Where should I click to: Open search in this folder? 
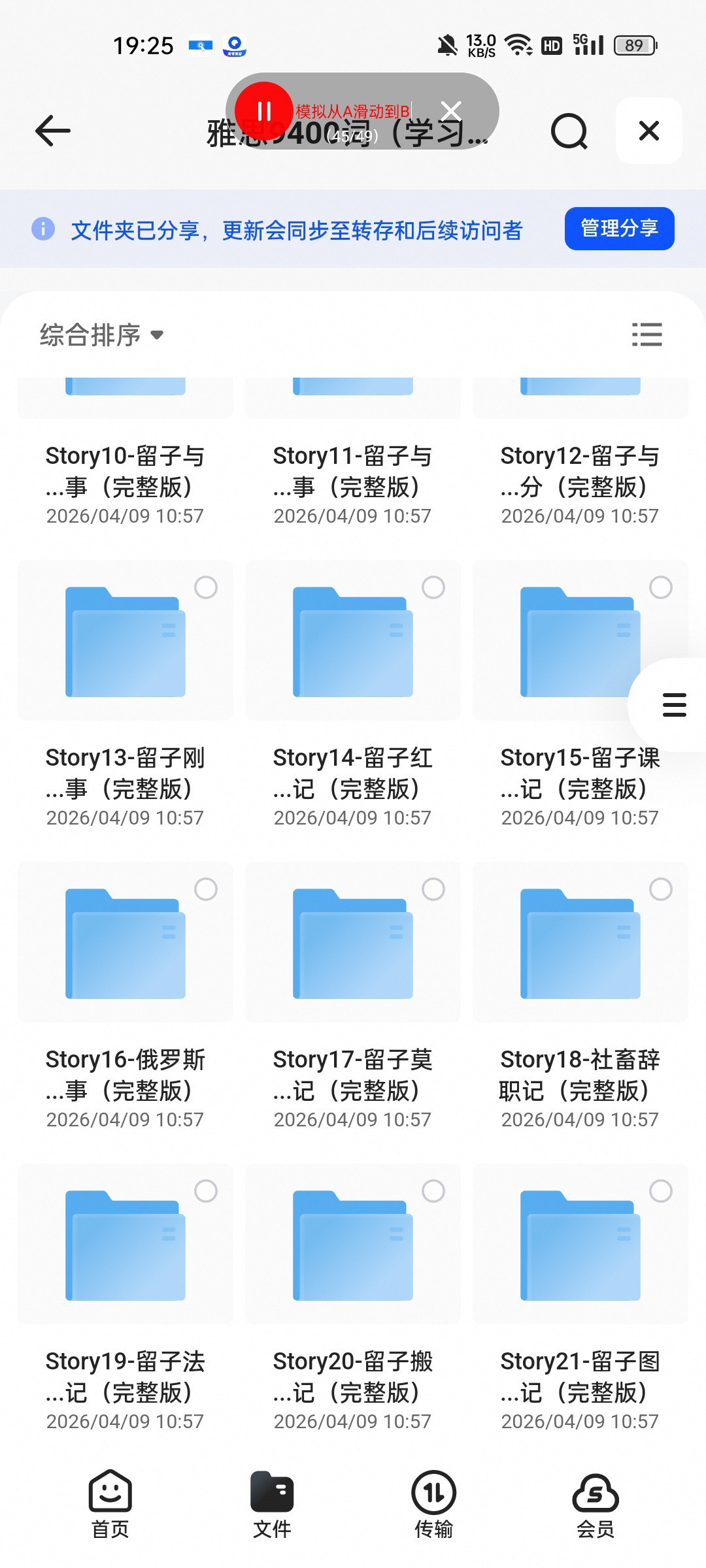(569, 131)
